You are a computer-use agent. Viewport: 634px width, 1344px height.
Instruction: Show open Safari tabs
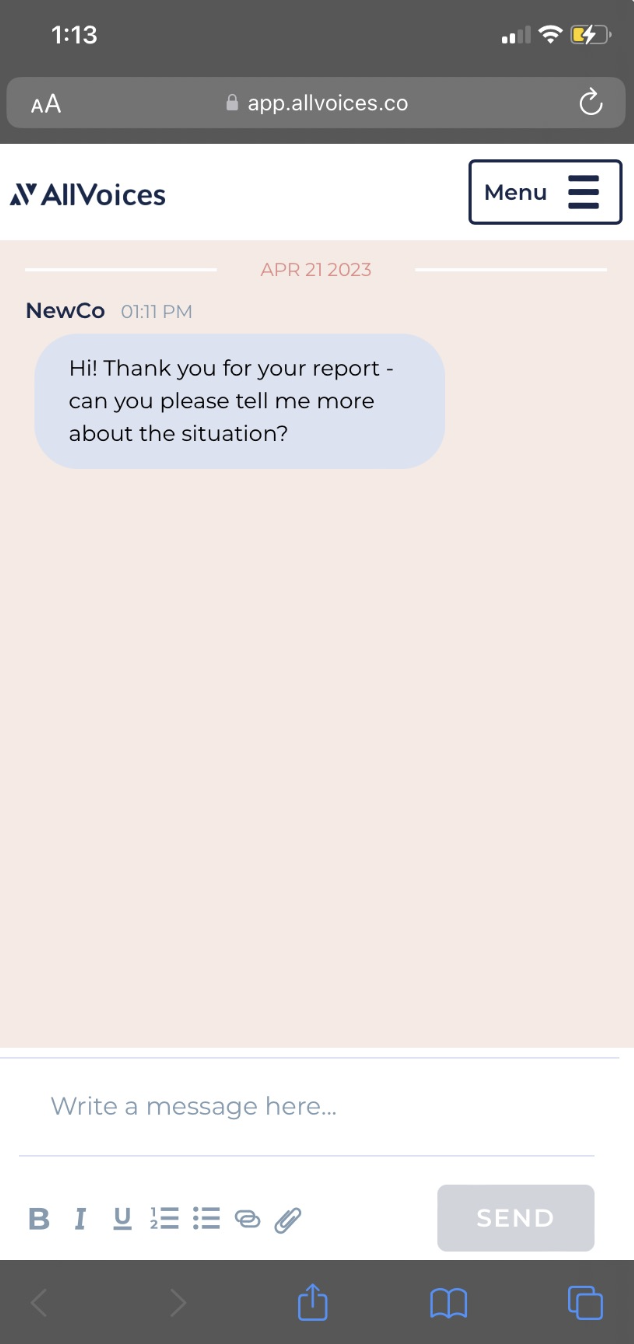pos(585,1302)
